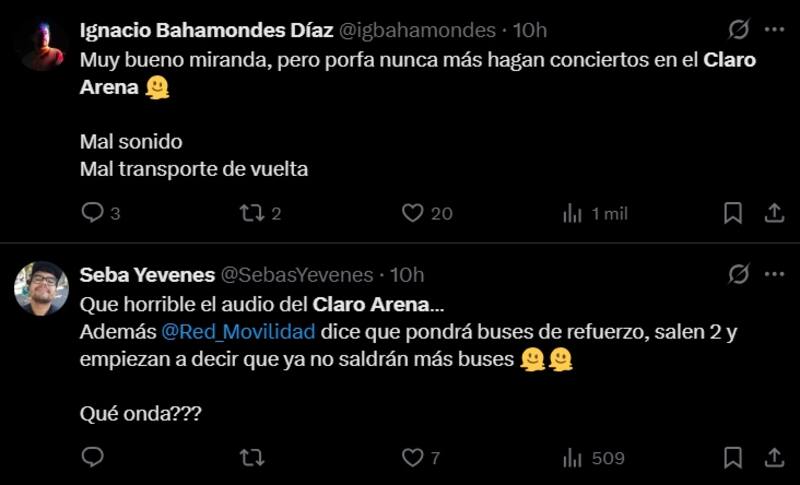
Task: Bookmark Seba Yevenes's tweet
Action: pos(733,458)
